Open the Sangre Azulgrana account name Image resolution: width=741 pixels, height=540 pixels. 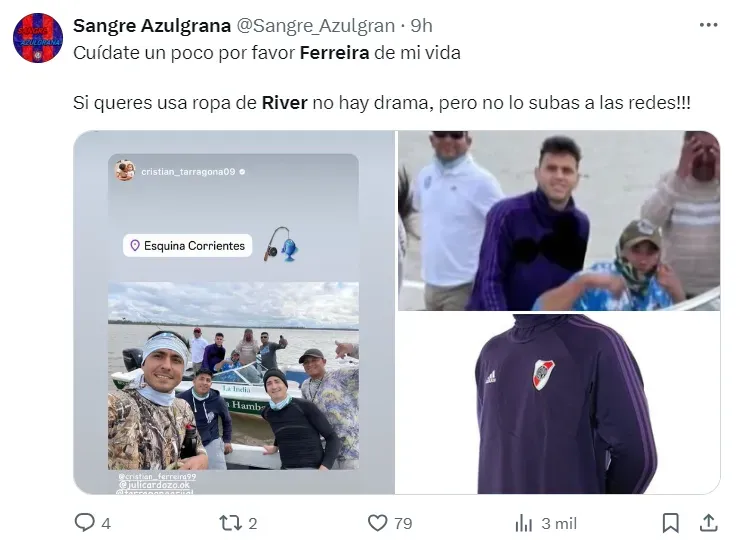click(151, 25)
